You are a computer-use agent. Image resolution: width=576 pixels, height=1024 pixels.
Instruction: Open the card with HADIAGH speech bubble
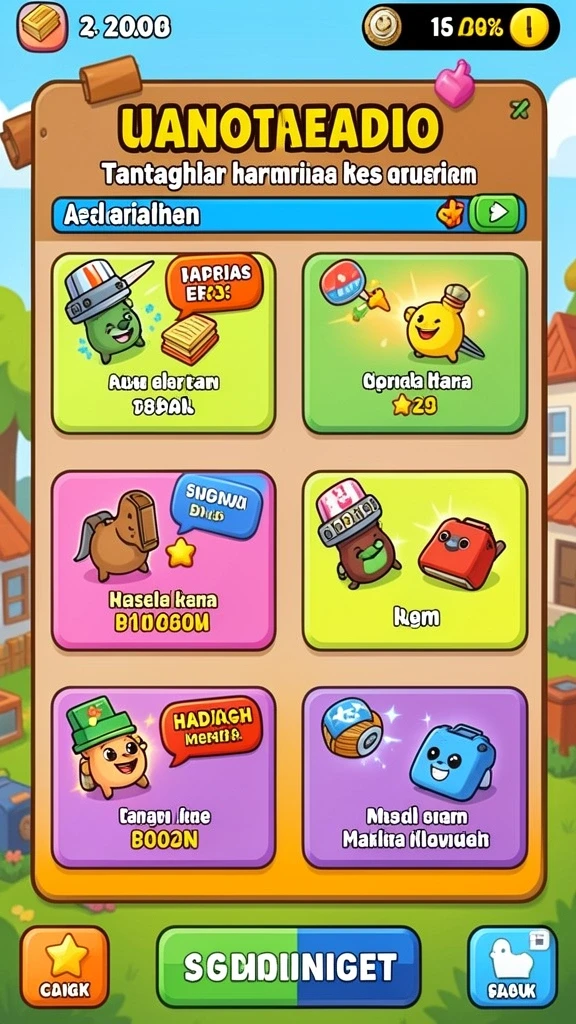[x=163, y=777]
